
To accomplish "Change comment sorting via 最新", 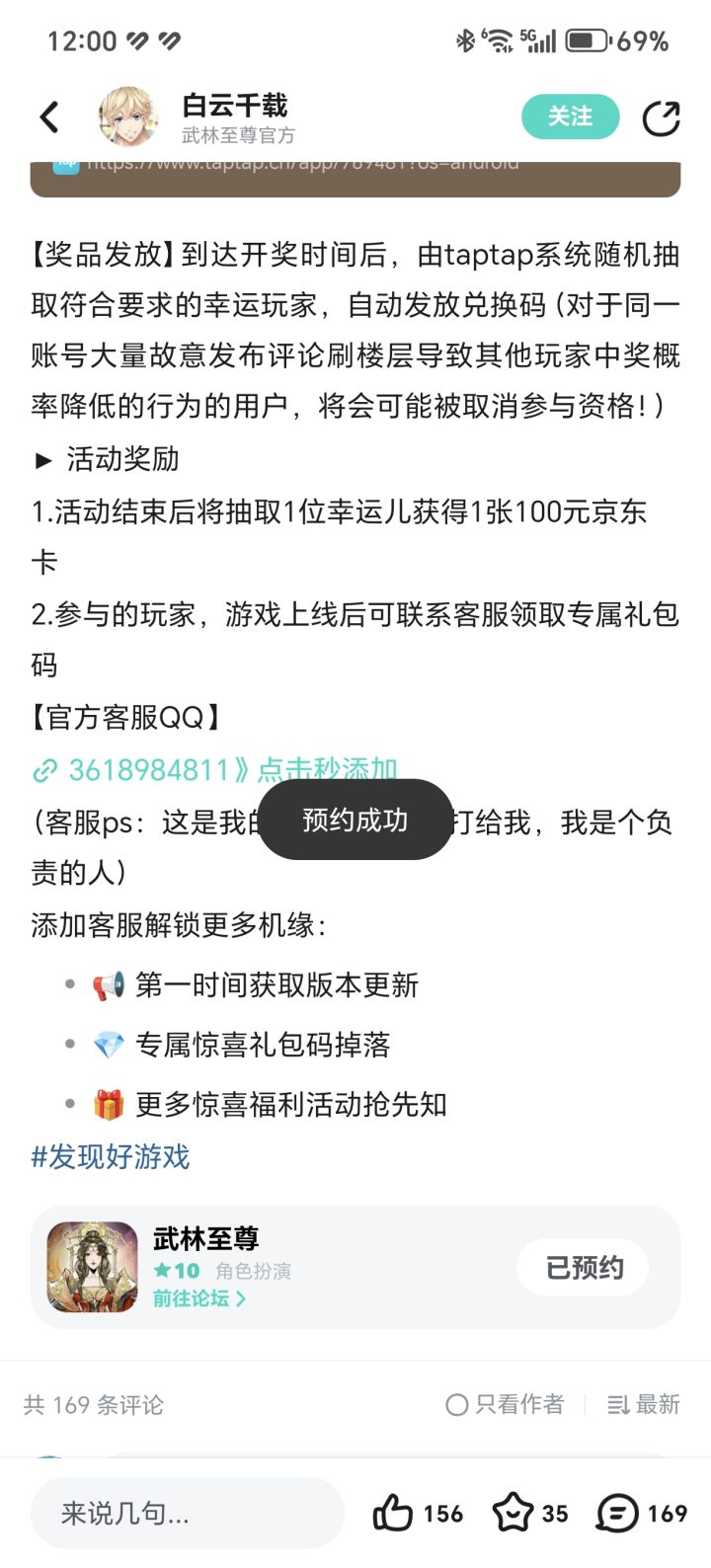I will pos(644,1404).
